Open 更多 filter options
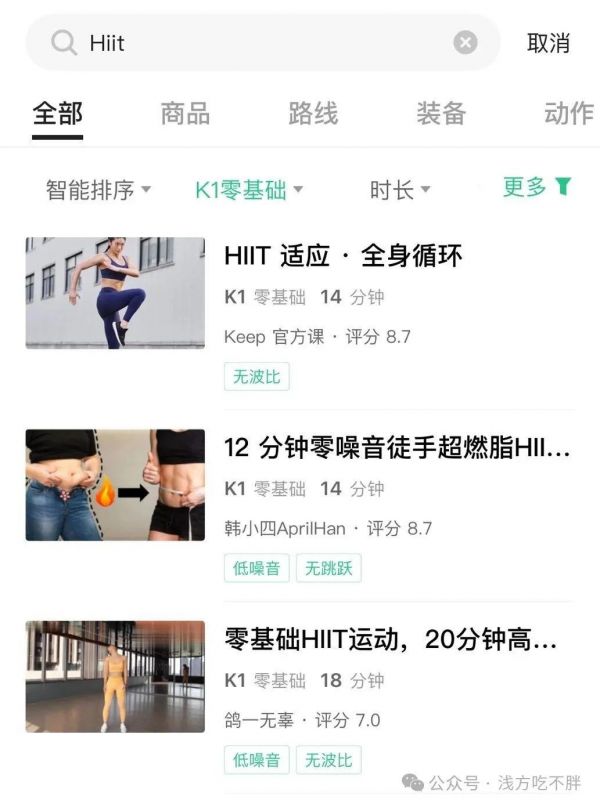 (x=536, y=187)
